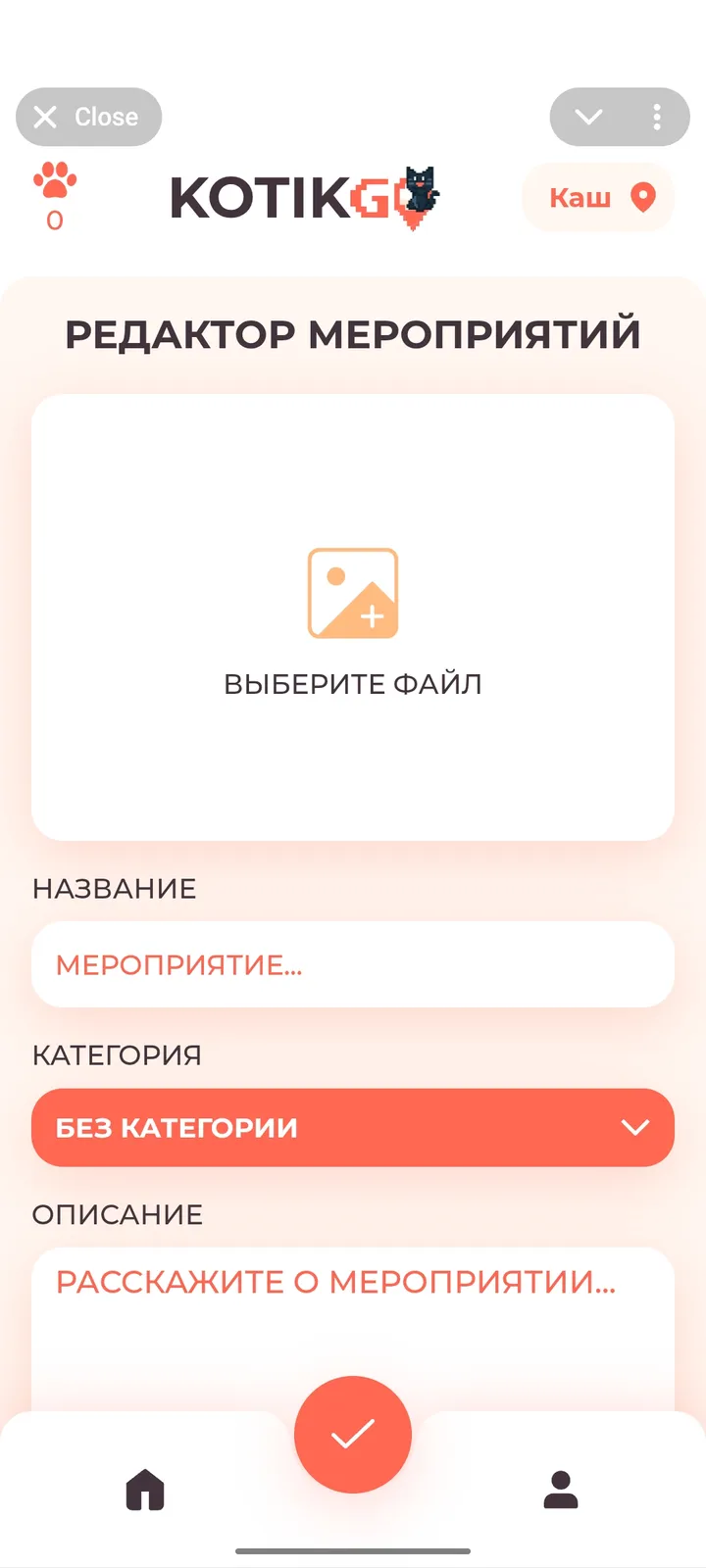706x1568 pixels.
Task: Tap the РЕДАКТОР МЕРОПРИЯТИЙ header
Action: pos(353,334)
